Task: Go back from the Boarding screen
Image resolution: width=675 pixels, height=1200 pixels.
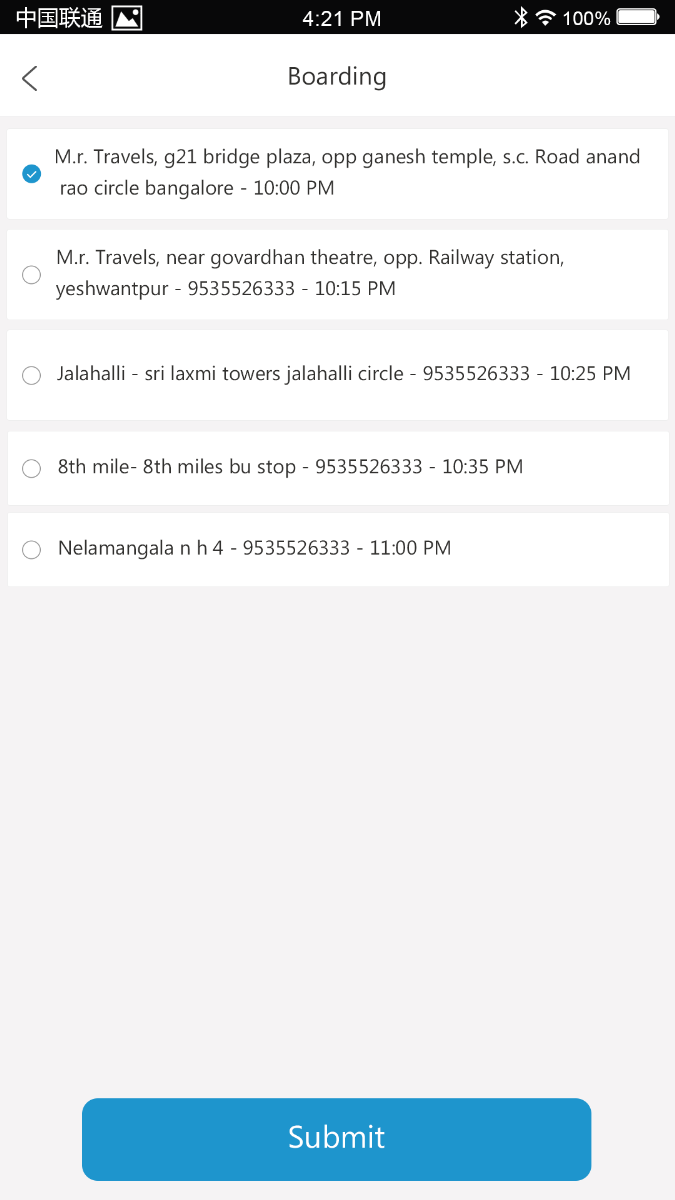Action: 30,78
